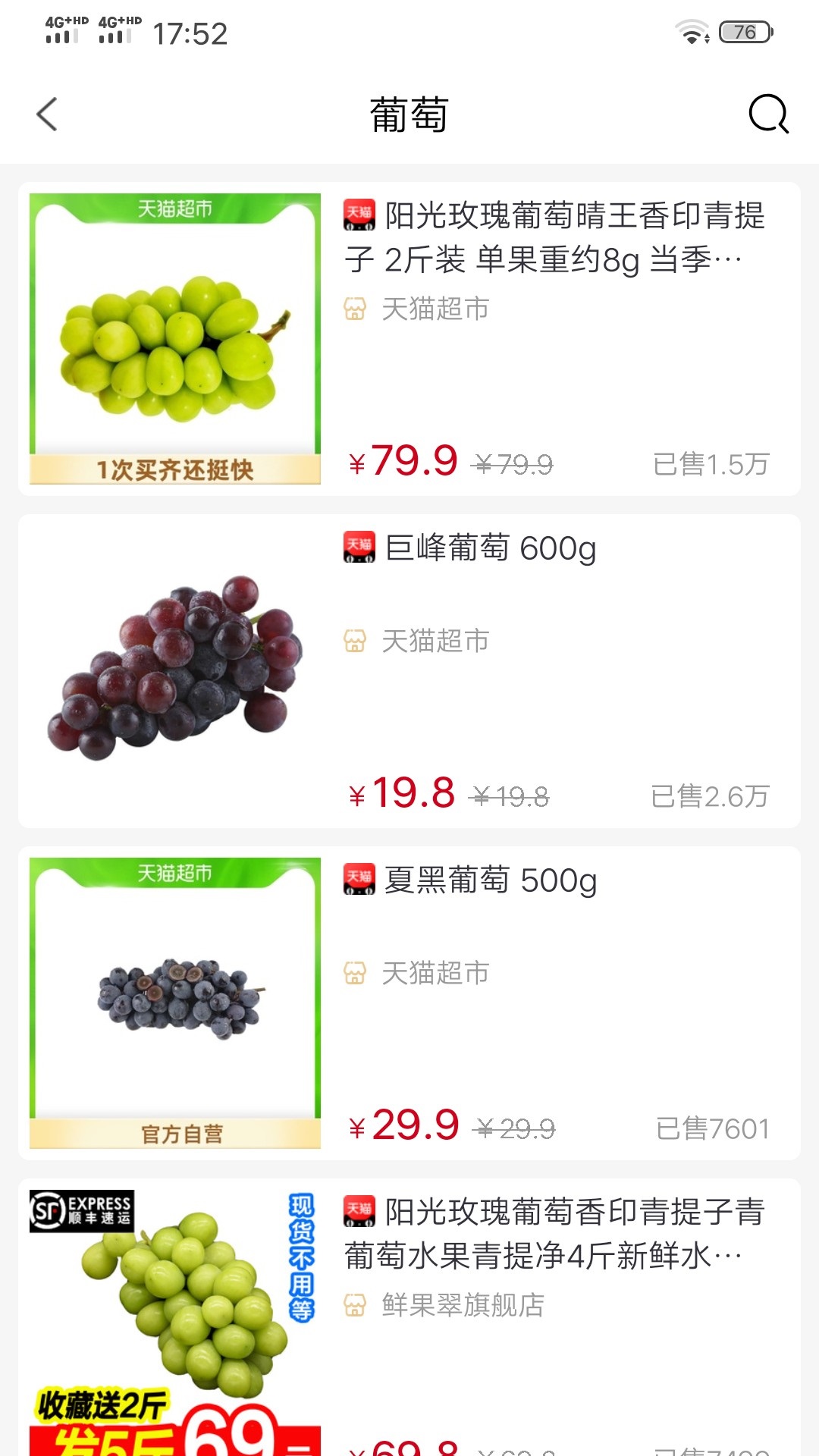Tap the store icon next to 巨峰葡萄's 天猫超市
This screenshot has height=1456, width=819.
point(356,641)
